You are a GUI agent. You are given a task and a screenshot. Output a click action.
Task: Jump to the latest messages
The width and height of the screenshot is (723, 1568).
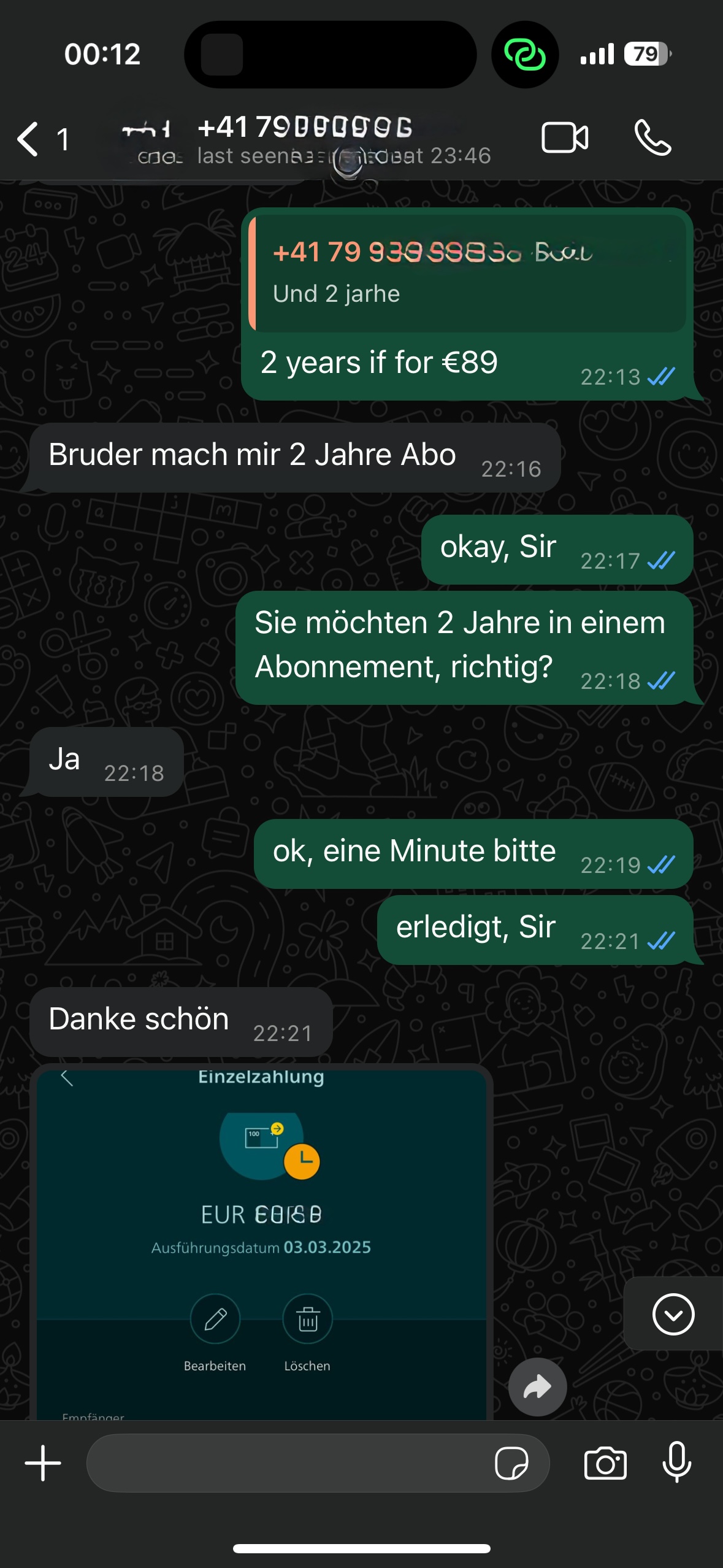(x=673, y=1314)
